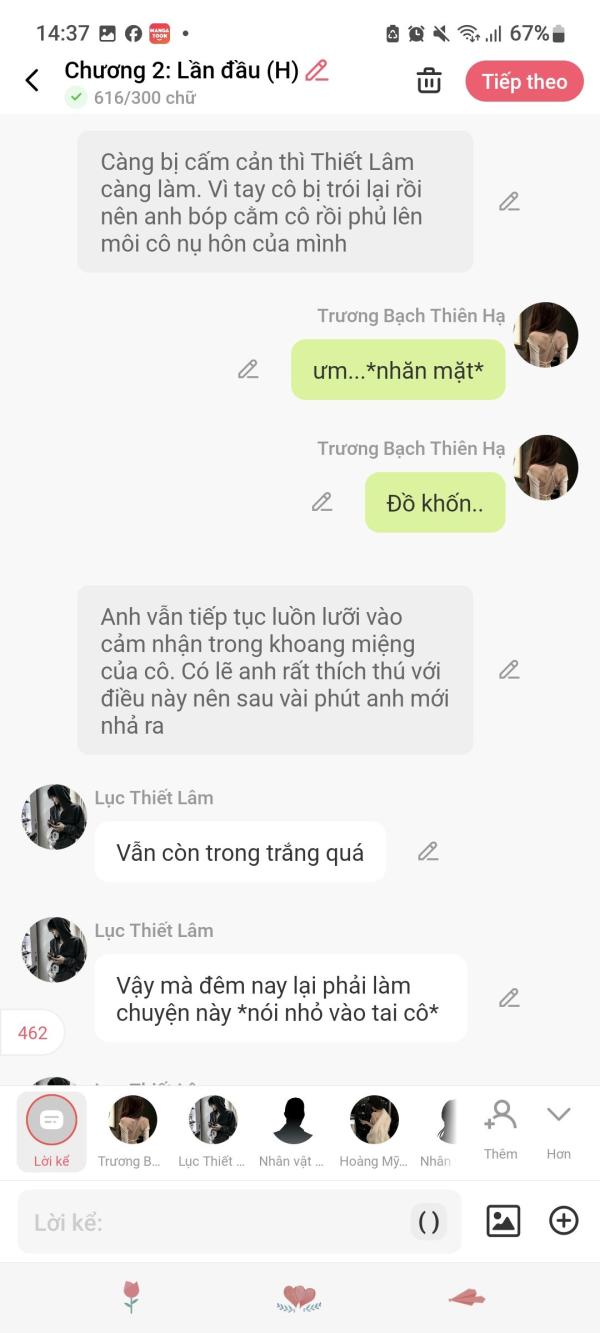600x1333 pixels.
Task: Attach an image with the picture icon
Action: 503,1220
